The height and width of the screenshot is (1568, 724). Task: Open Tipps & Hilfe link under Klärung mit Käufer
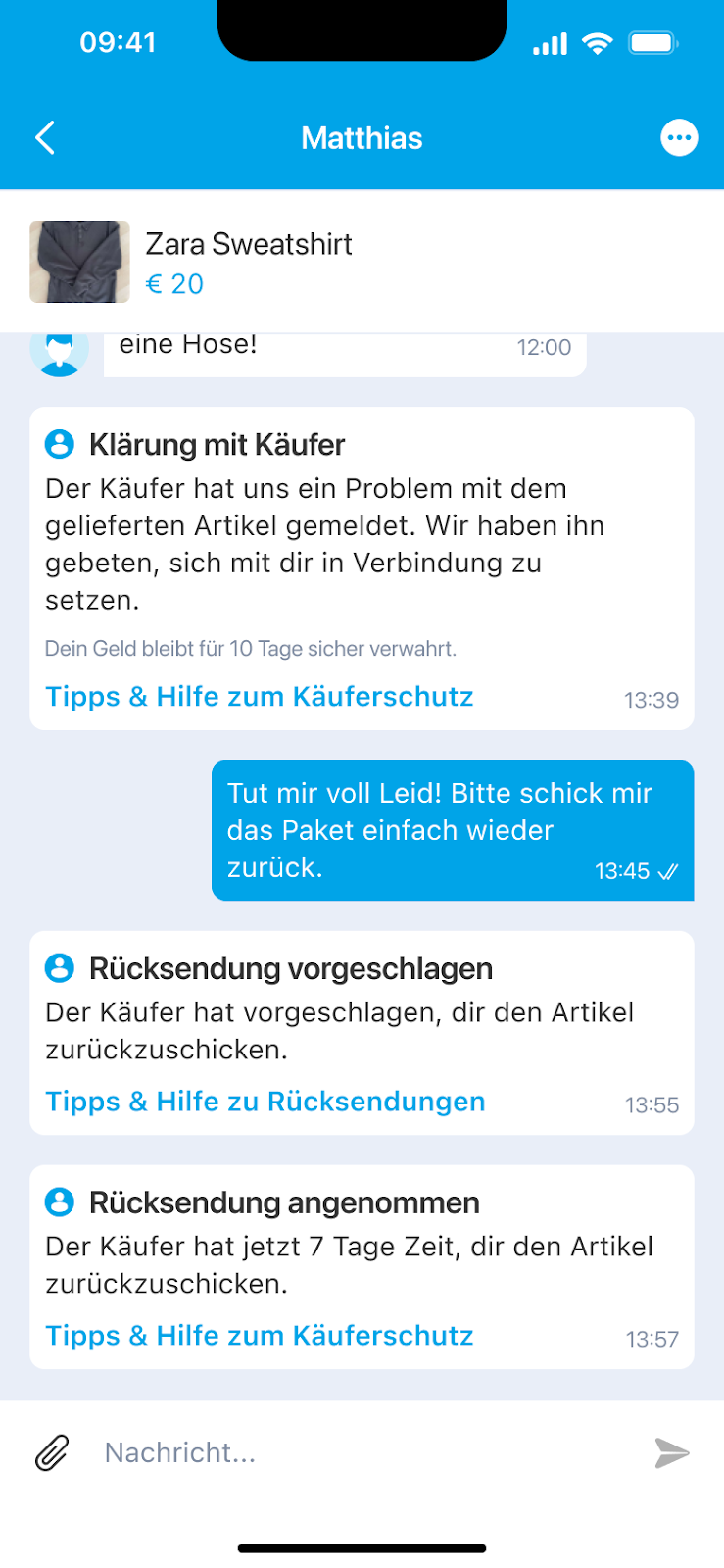260,697
